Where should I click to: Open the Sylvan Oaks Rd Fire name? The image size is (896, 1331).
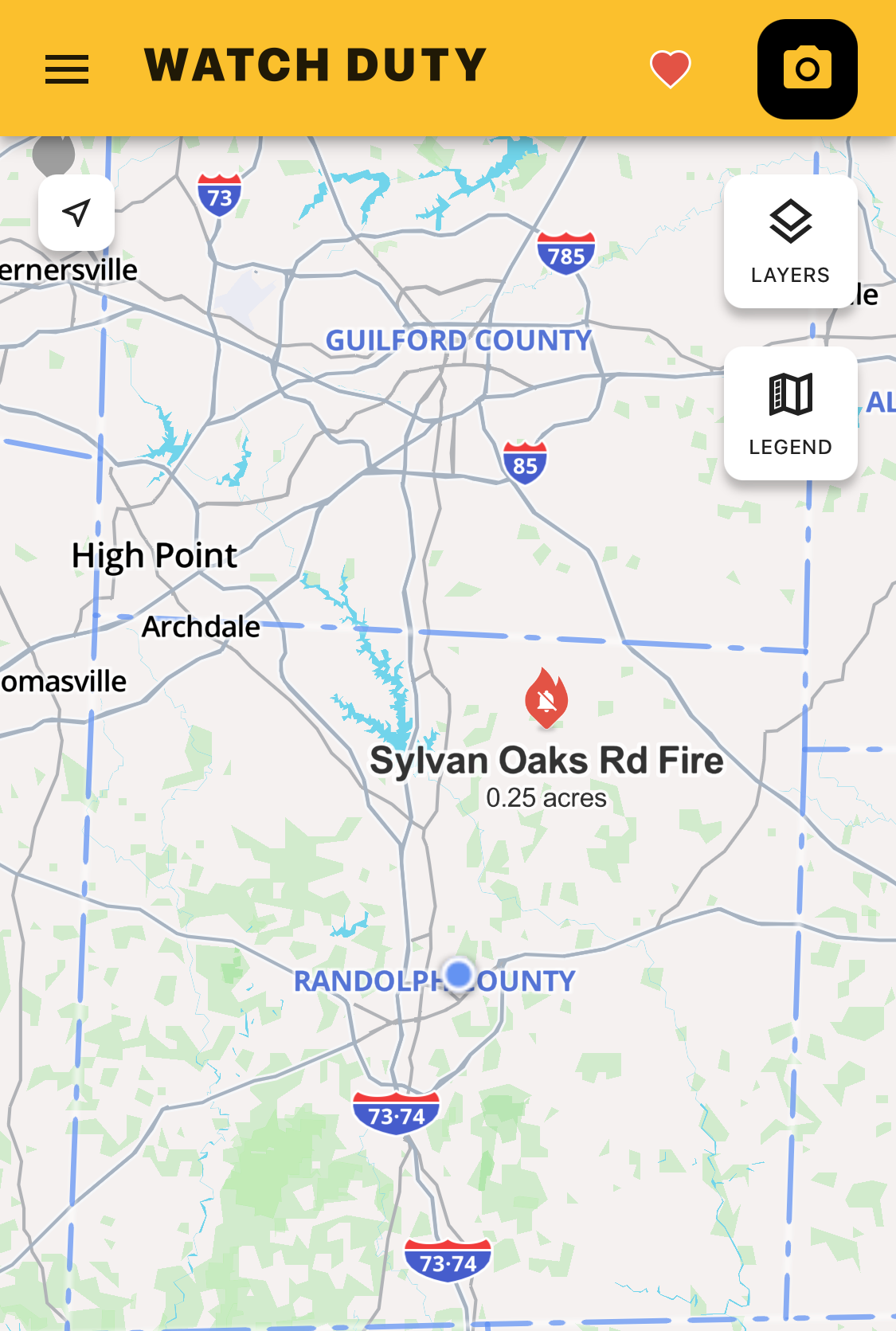[x=547, y=760]
